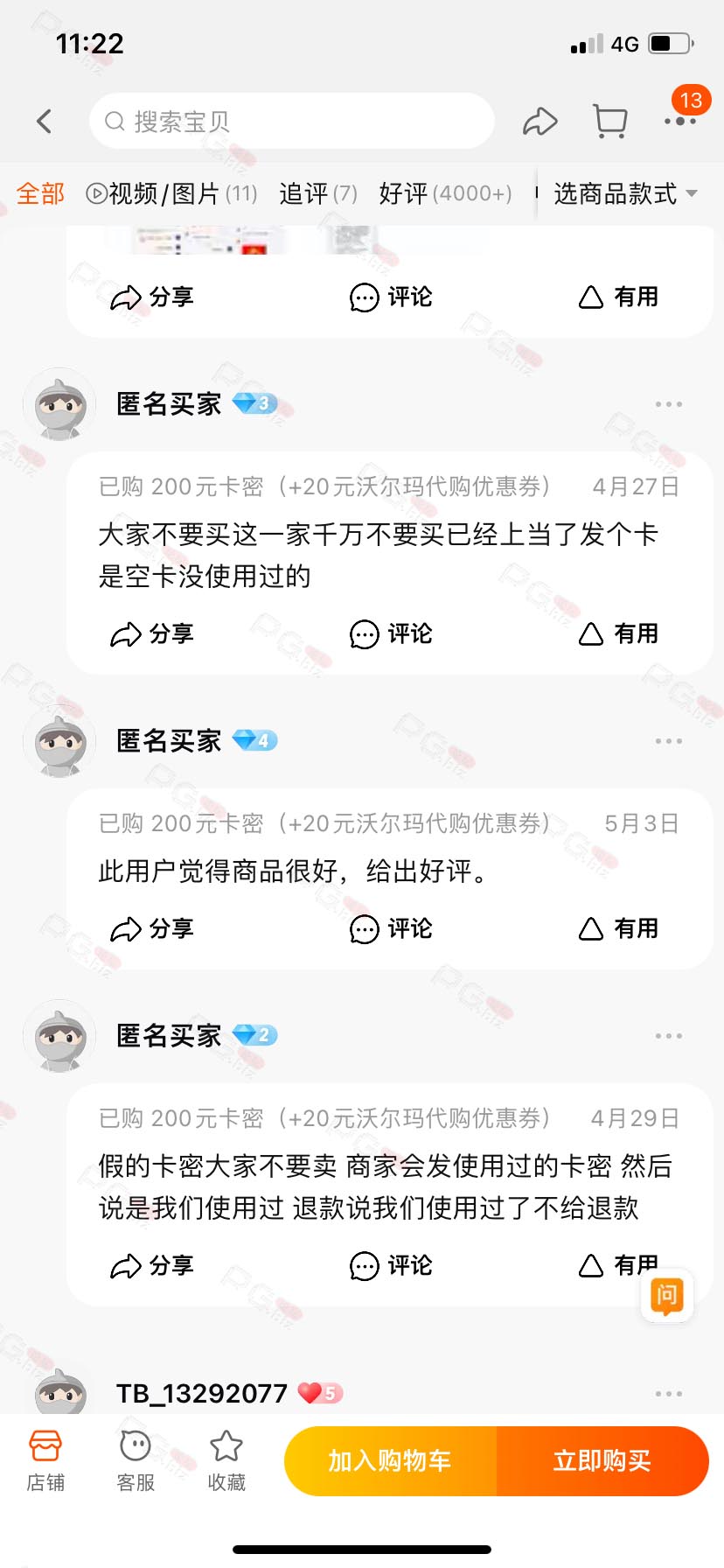724x1568 pixels.
Task: Open the shopping cart icon
Action: tap(609, 122)
